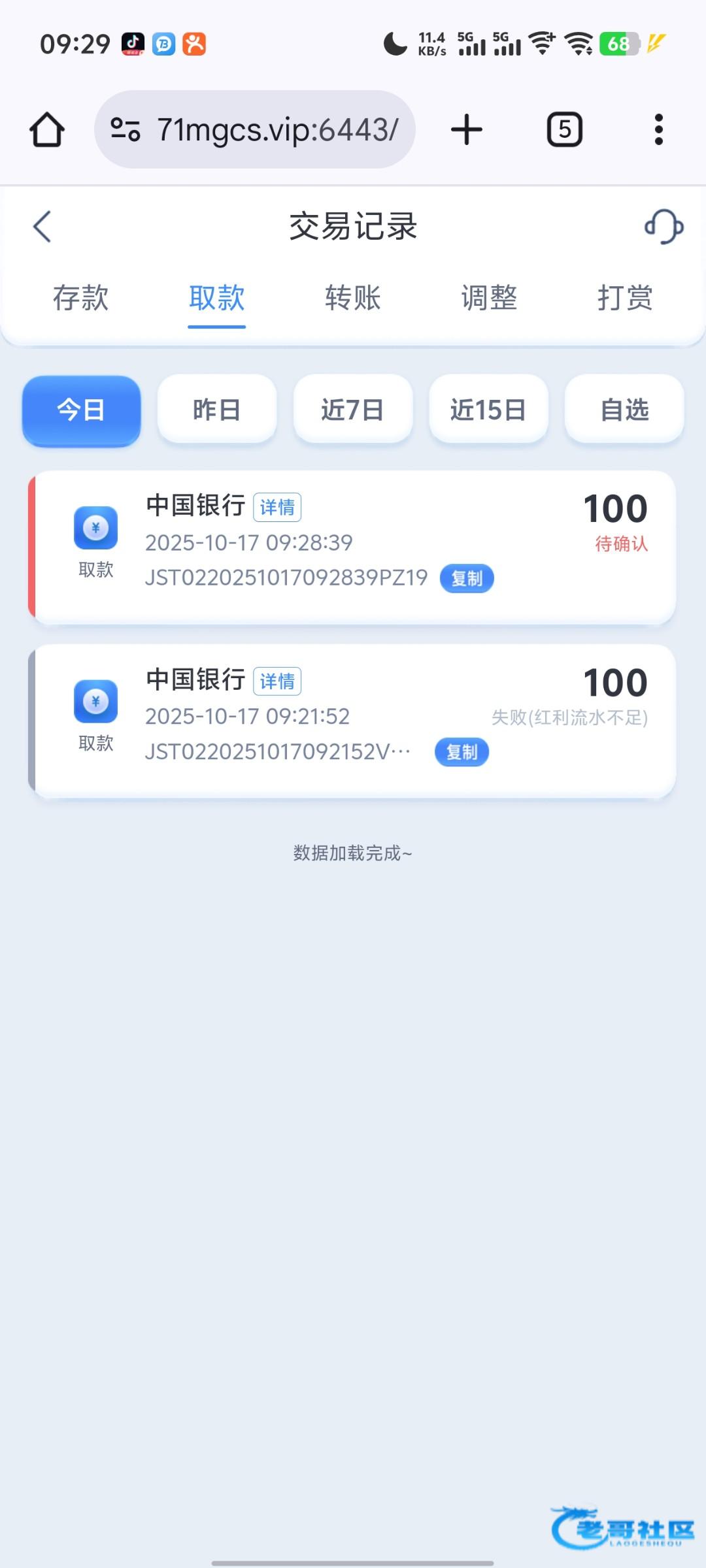
Task: Open customer service headset icon
Action: click(x=664, y=227)
